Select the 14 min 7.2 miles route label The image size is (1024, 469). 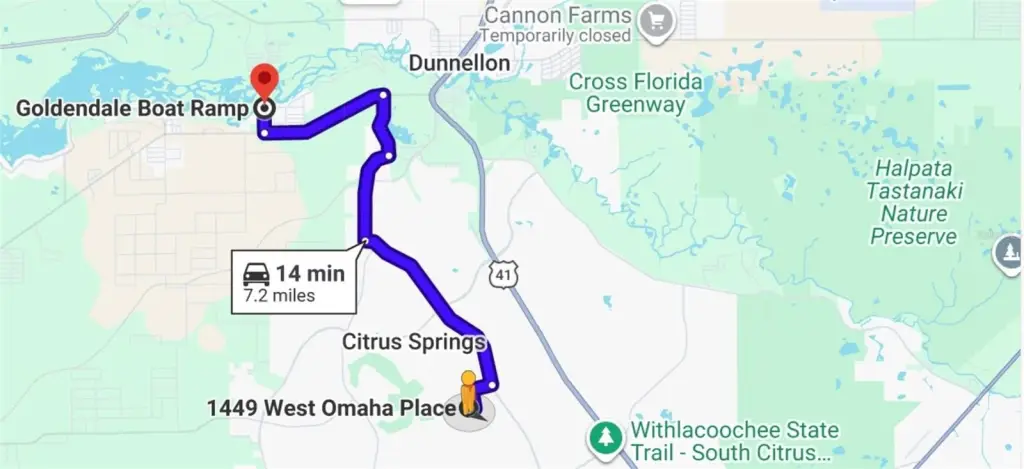pyautogui.click(x=293, y=282)
